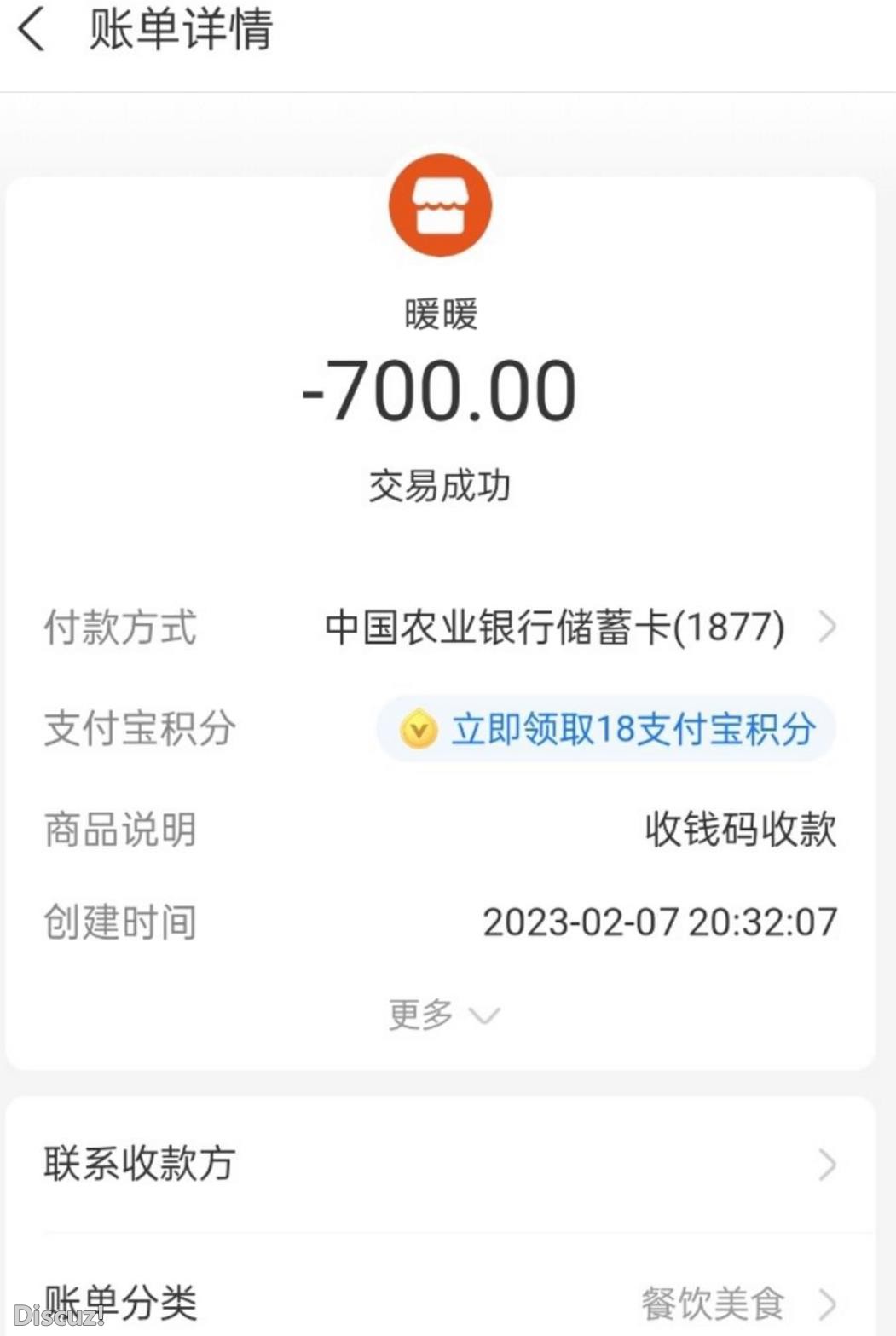This screenshot has width=896, height=1336.
Task: Click the chevron beside the payment method
Action: click(827, 628)
